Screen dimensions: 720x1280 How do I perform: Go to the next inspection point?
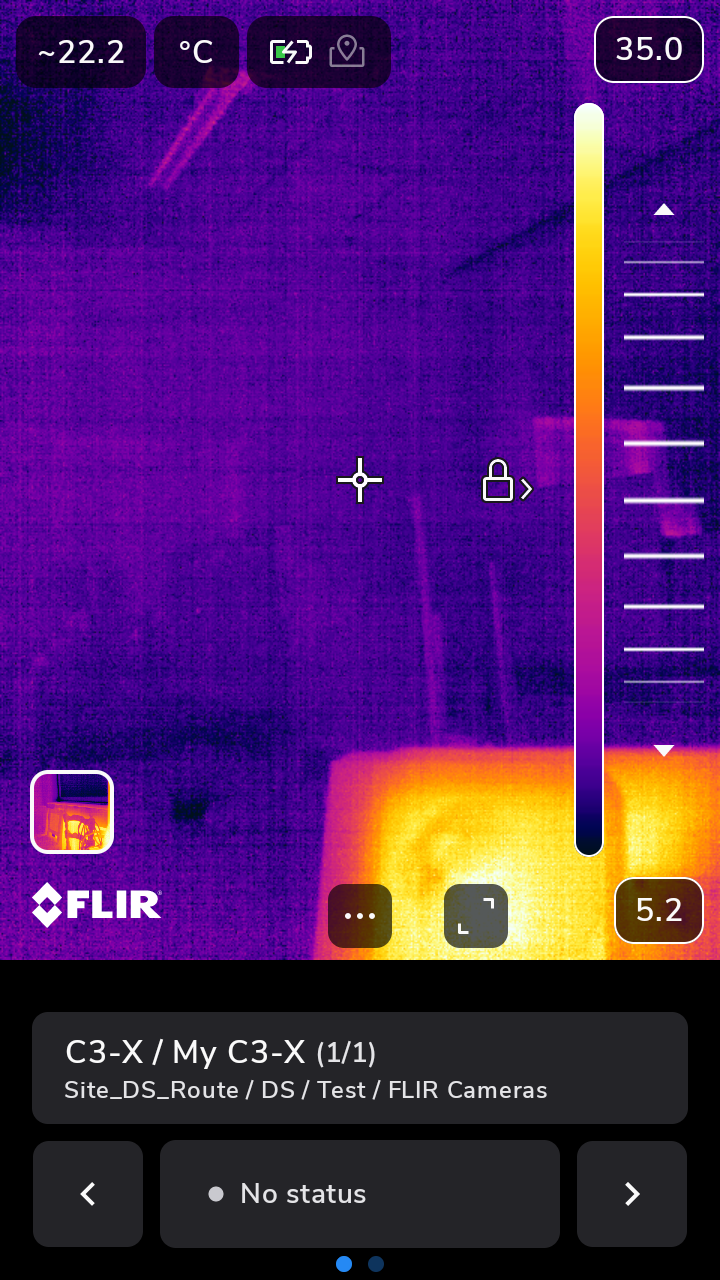(x=632, y=1194)
